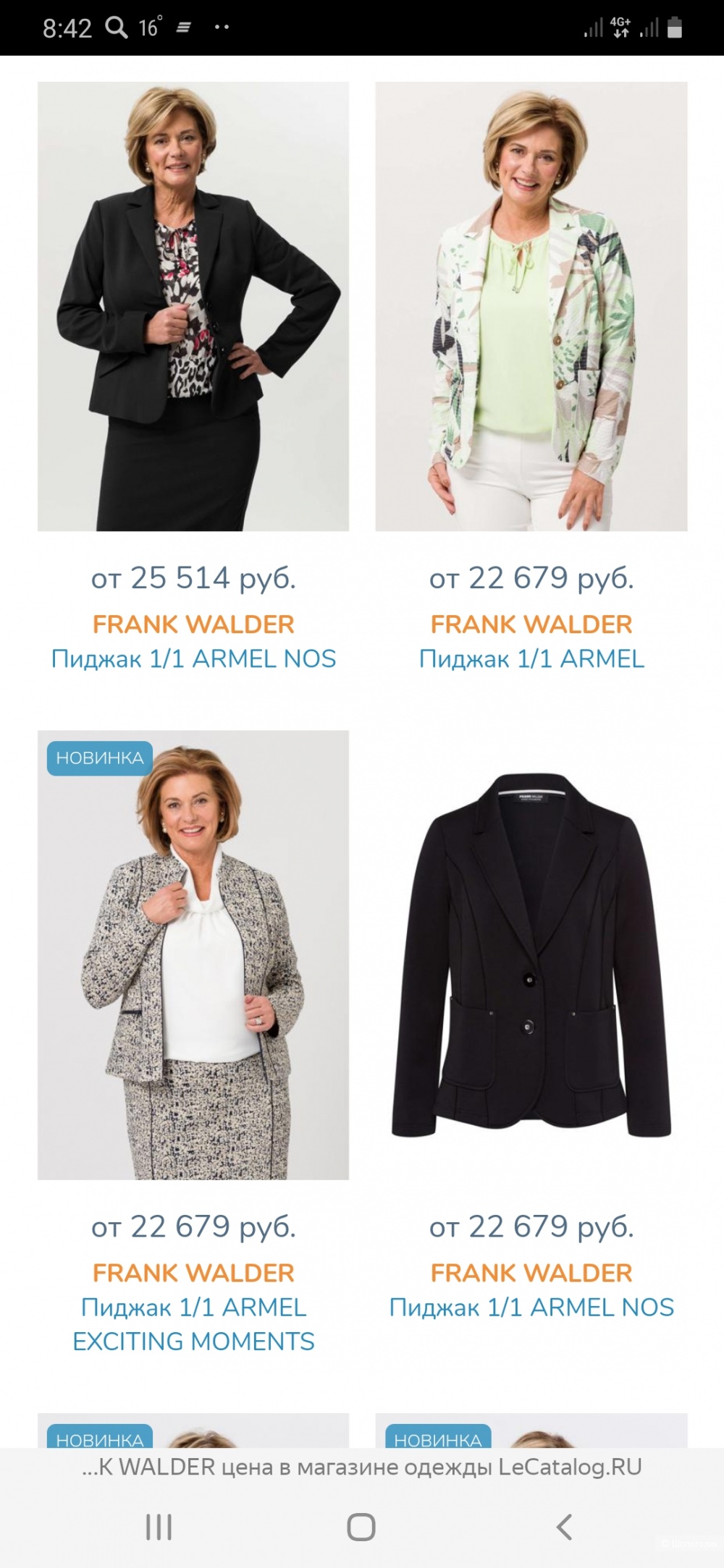Open the green floral blazer product photo
This screenshot has width=724, height=1568.
pyautogui.click(x=531, y=306)
